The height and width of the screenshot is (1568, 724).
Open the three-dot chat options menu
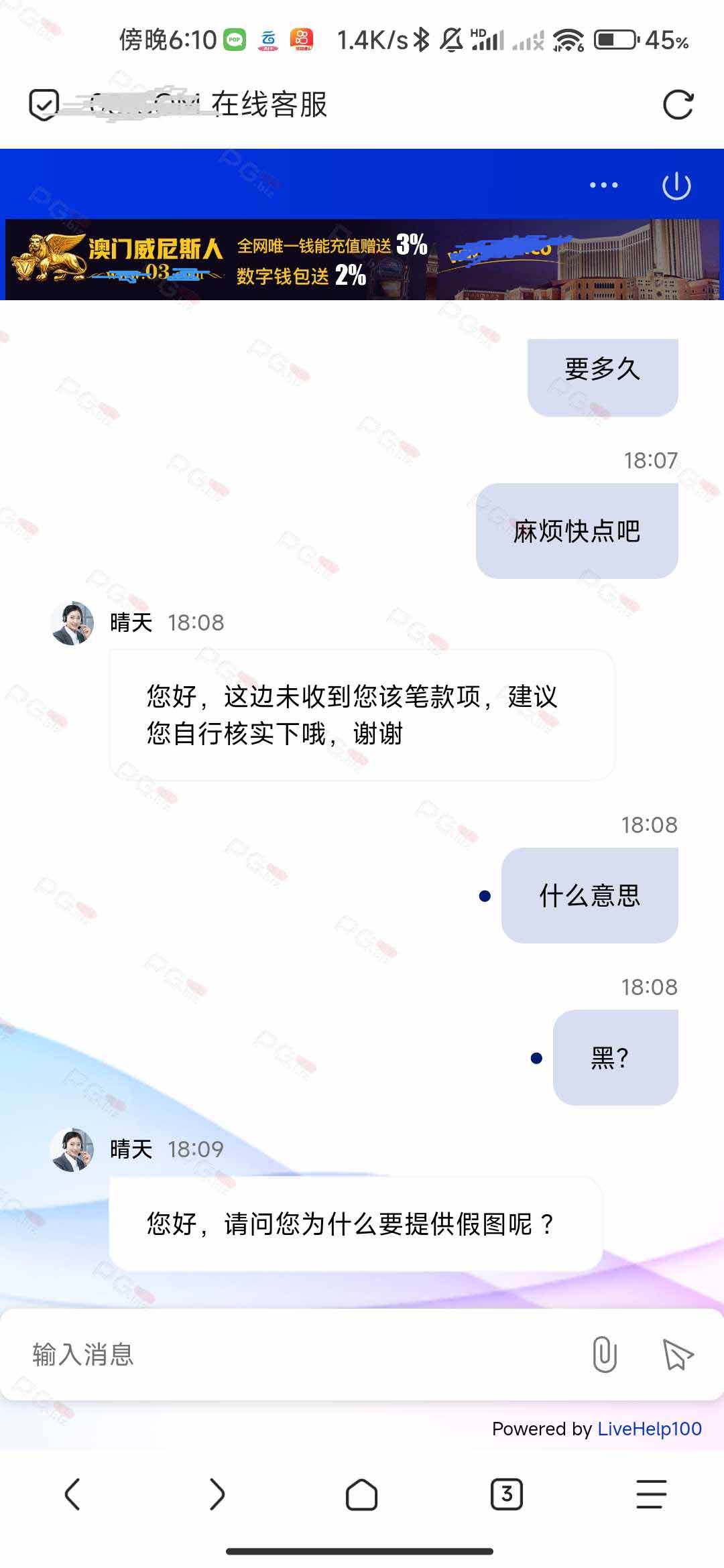(x=603, y=186)
